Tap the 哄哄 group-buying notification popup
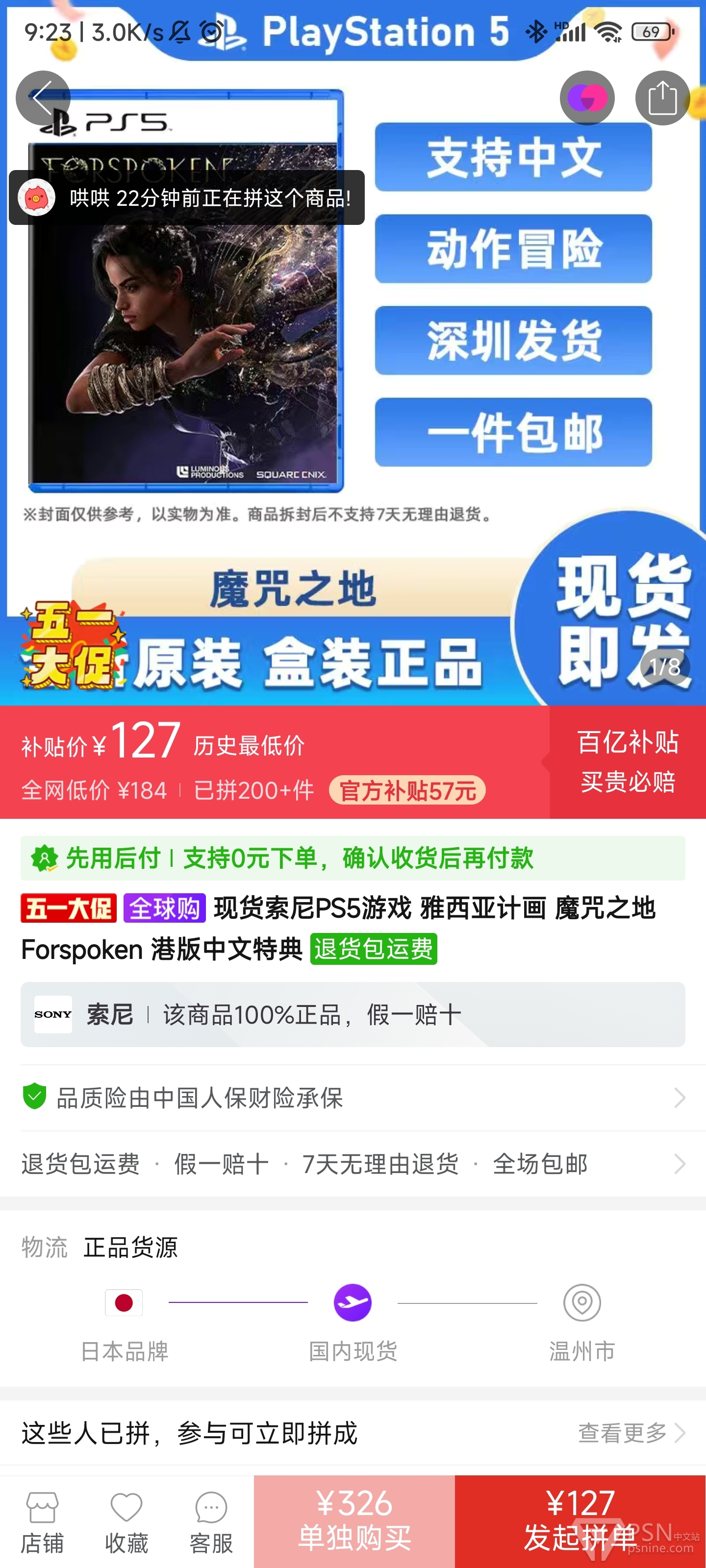Viewport: 706px width, 1568px height. tap(186, 197)
